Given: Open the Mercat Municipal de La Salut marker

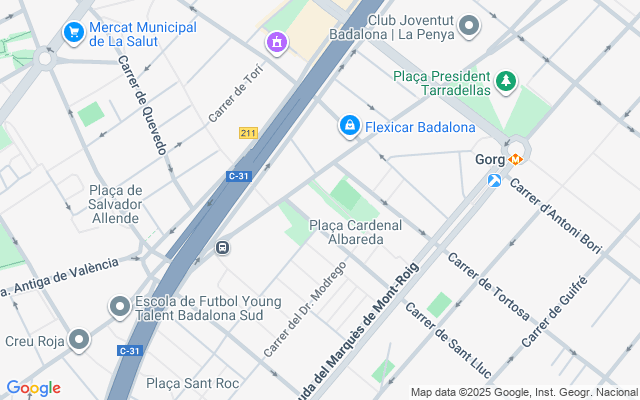Looking at the screenshot, I should (x=73, y=33).
